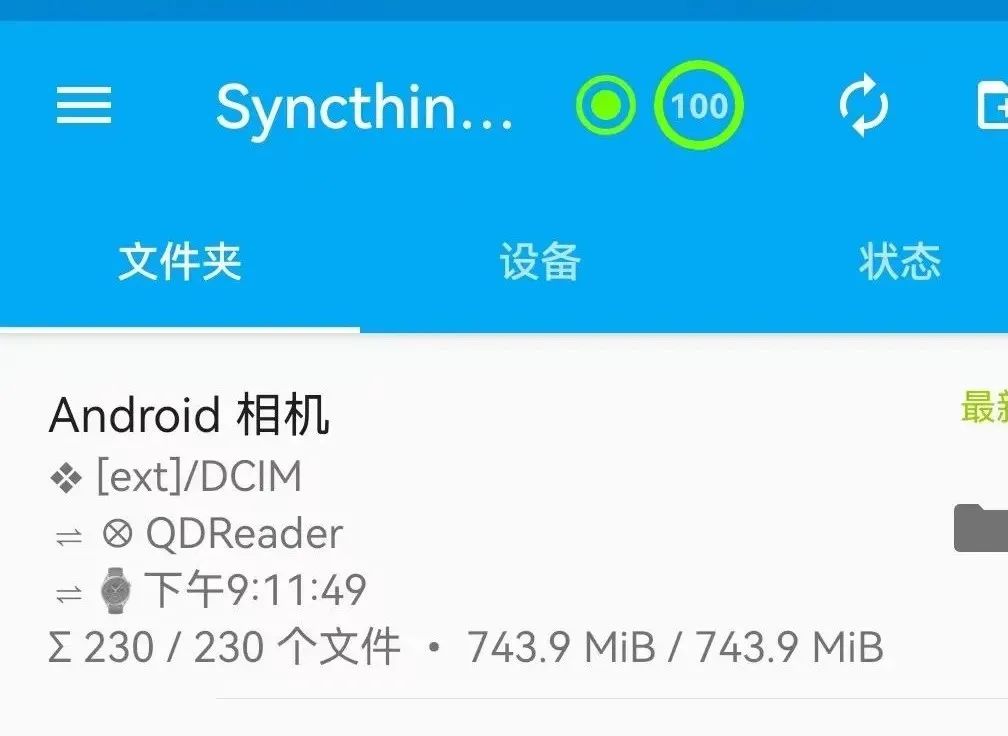Switch to the 设备 tab

540,262
